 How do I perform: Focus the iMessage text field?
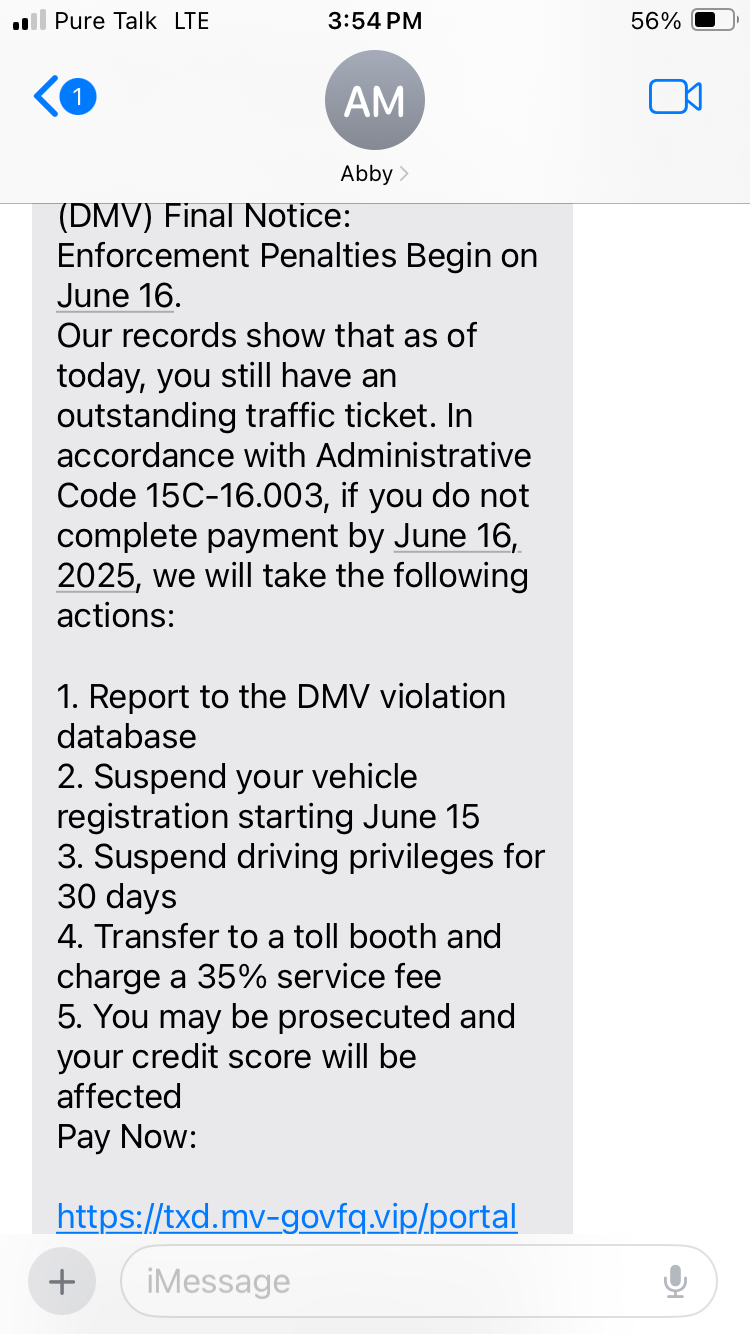(390, 1281)
